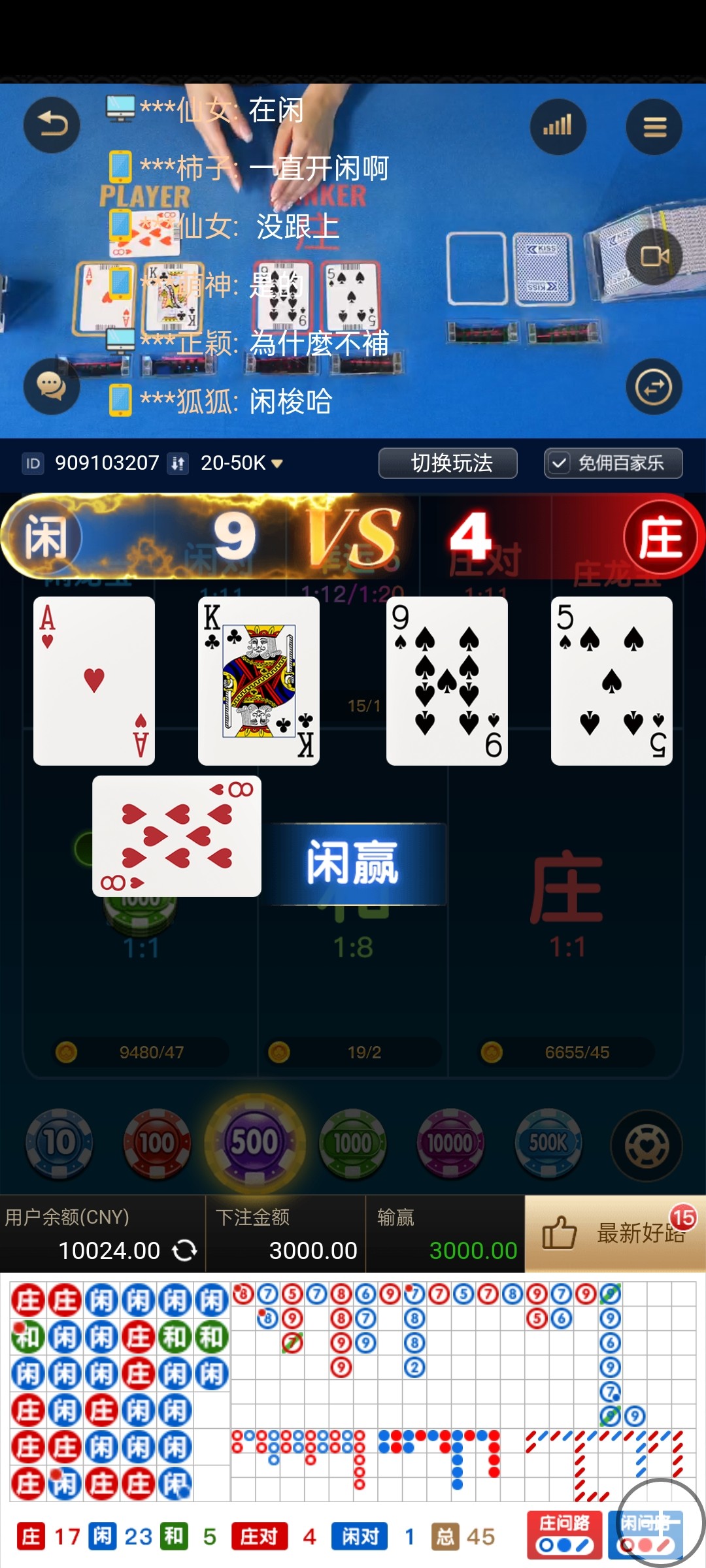
Task: Tap the 庄问路 button
Action: (565, 1535)
